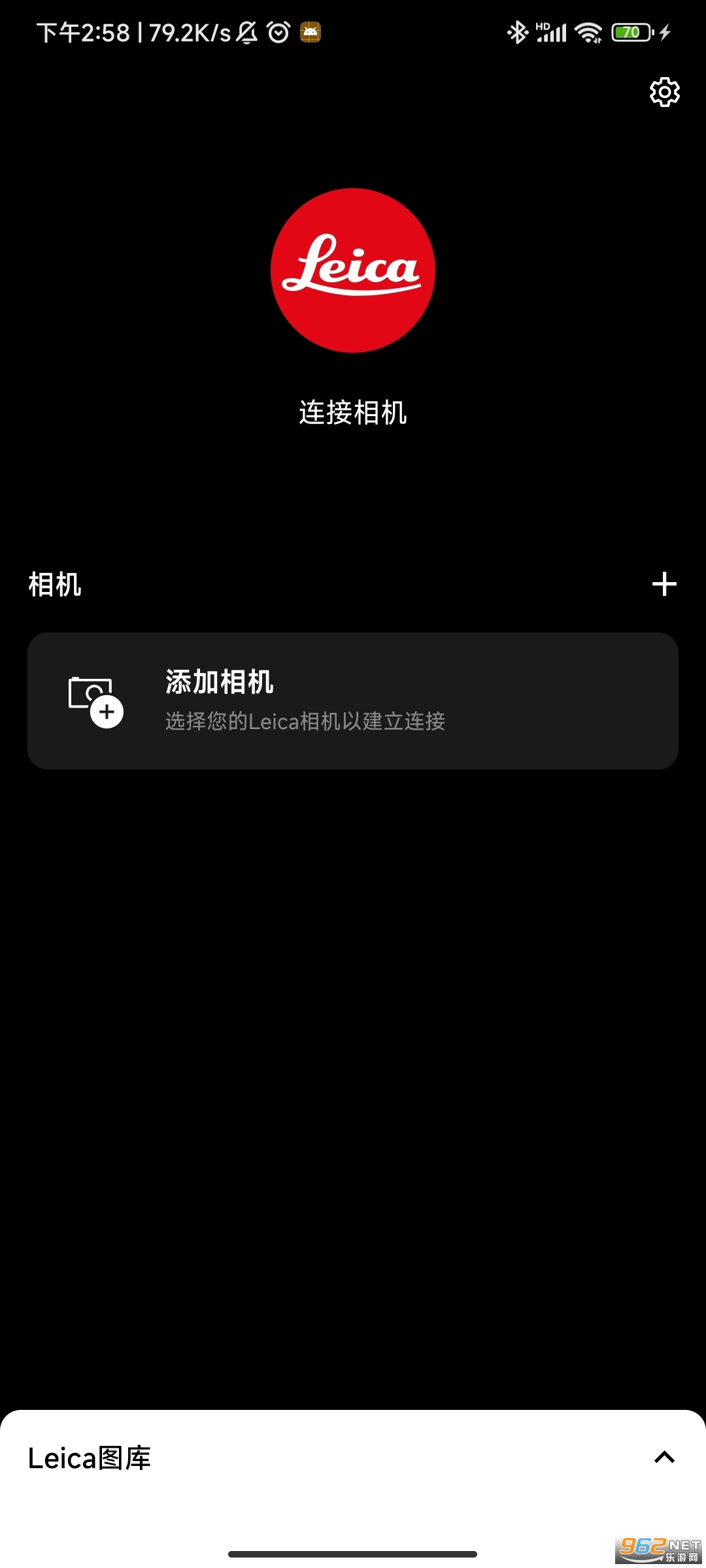Screen dimensions: 706x1568
Task: Tap the plus icon beside 相机
Action: [664, 584]
